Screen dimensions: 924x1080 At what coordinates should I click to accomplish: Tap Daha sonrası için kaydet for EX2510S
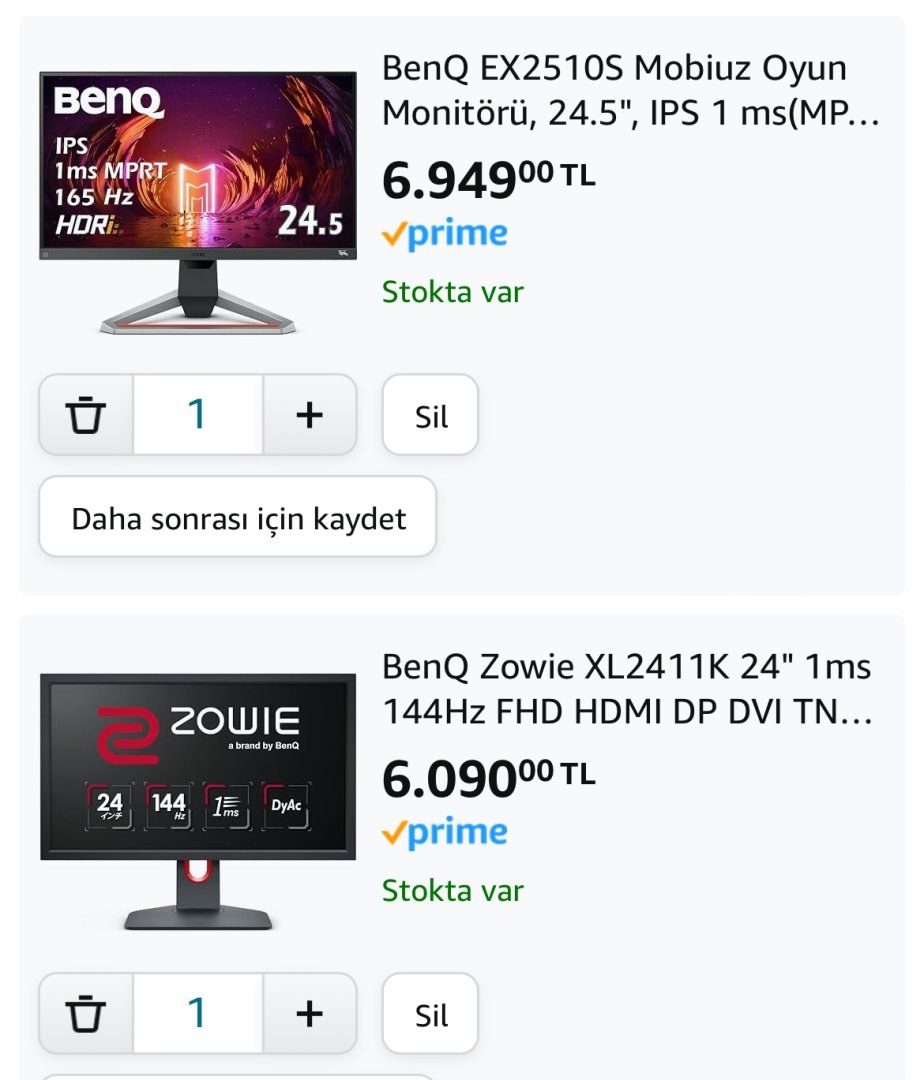click(238, 517)
